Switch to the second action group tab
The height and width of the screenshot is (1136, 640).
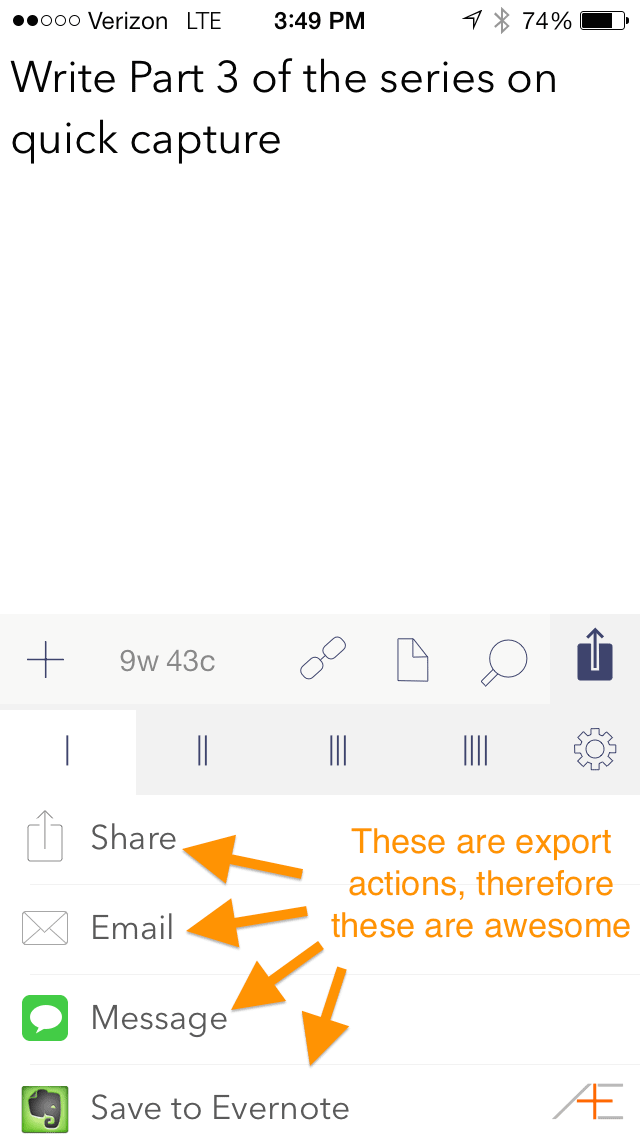[202, 751]
